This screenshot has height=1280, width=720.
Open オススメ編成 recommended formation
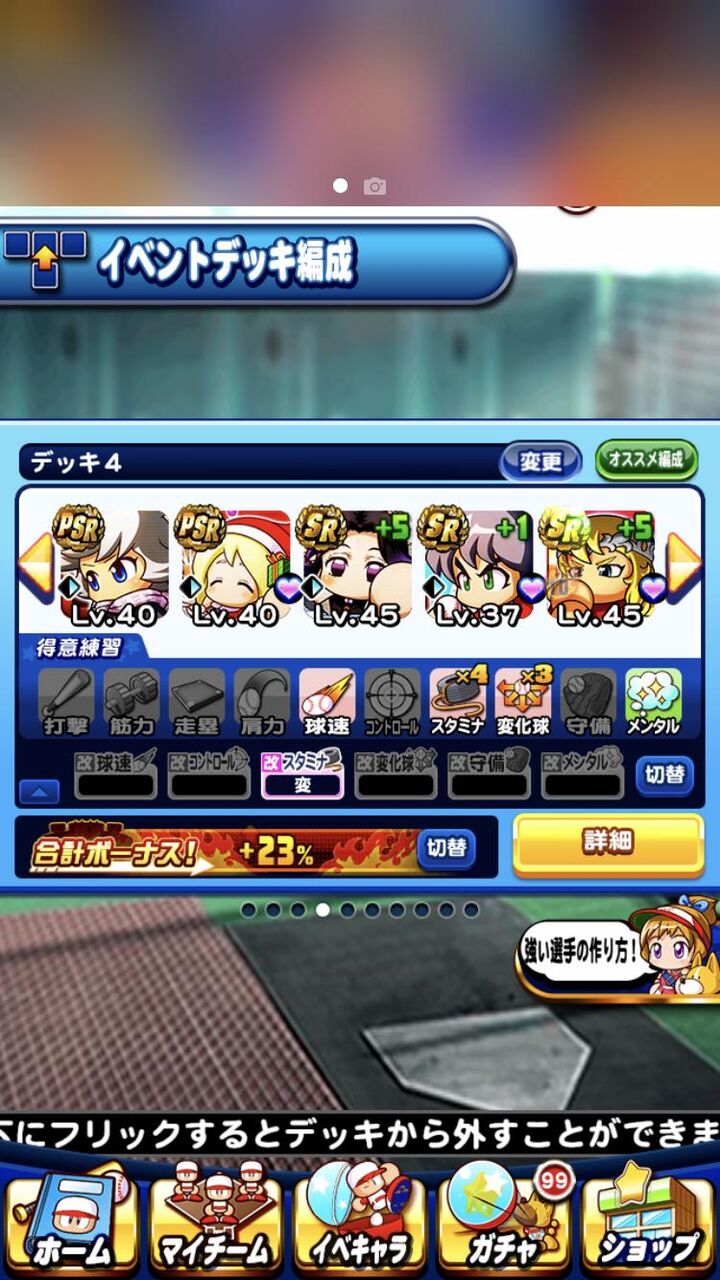(x=648, y=460)
